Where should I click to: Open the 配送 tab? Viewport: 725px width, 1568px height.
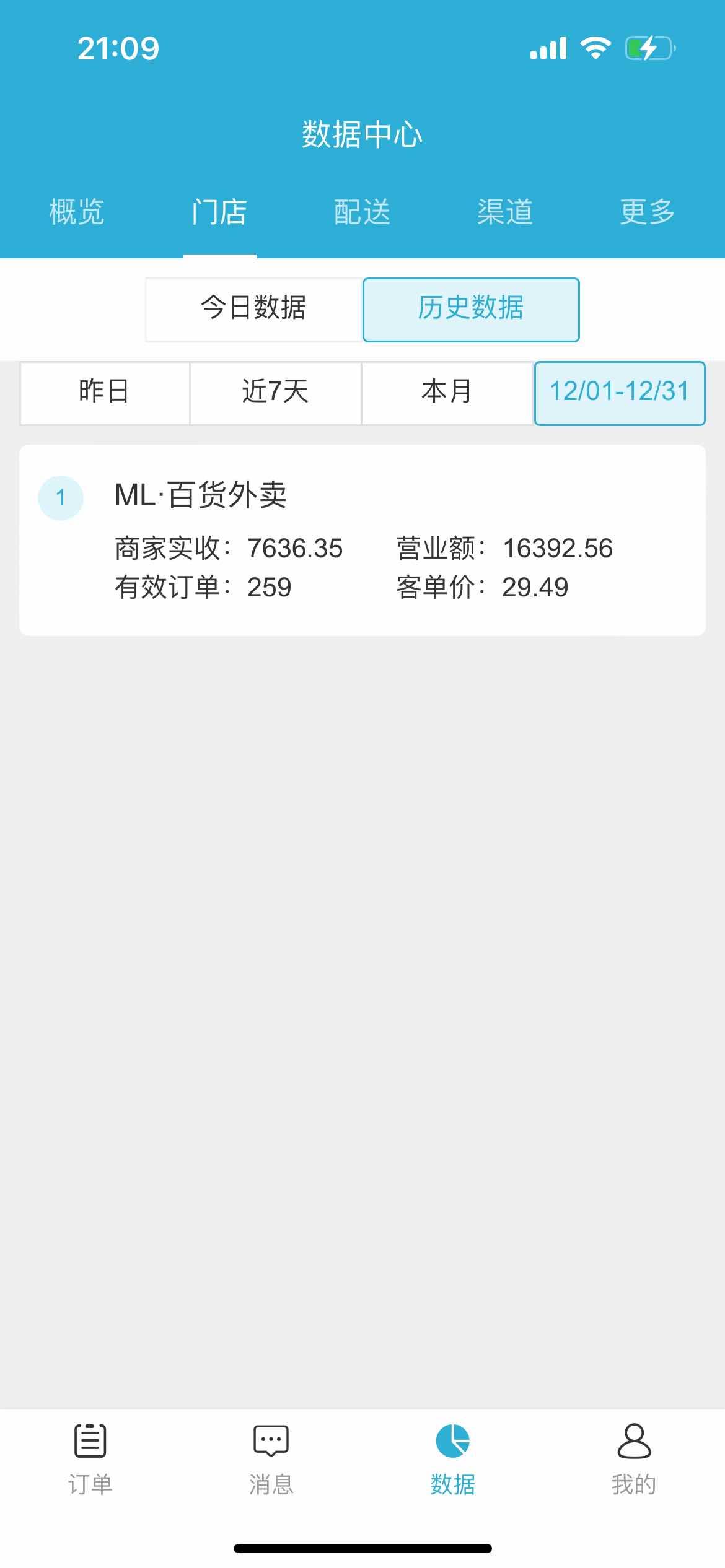tap(362, 212)
